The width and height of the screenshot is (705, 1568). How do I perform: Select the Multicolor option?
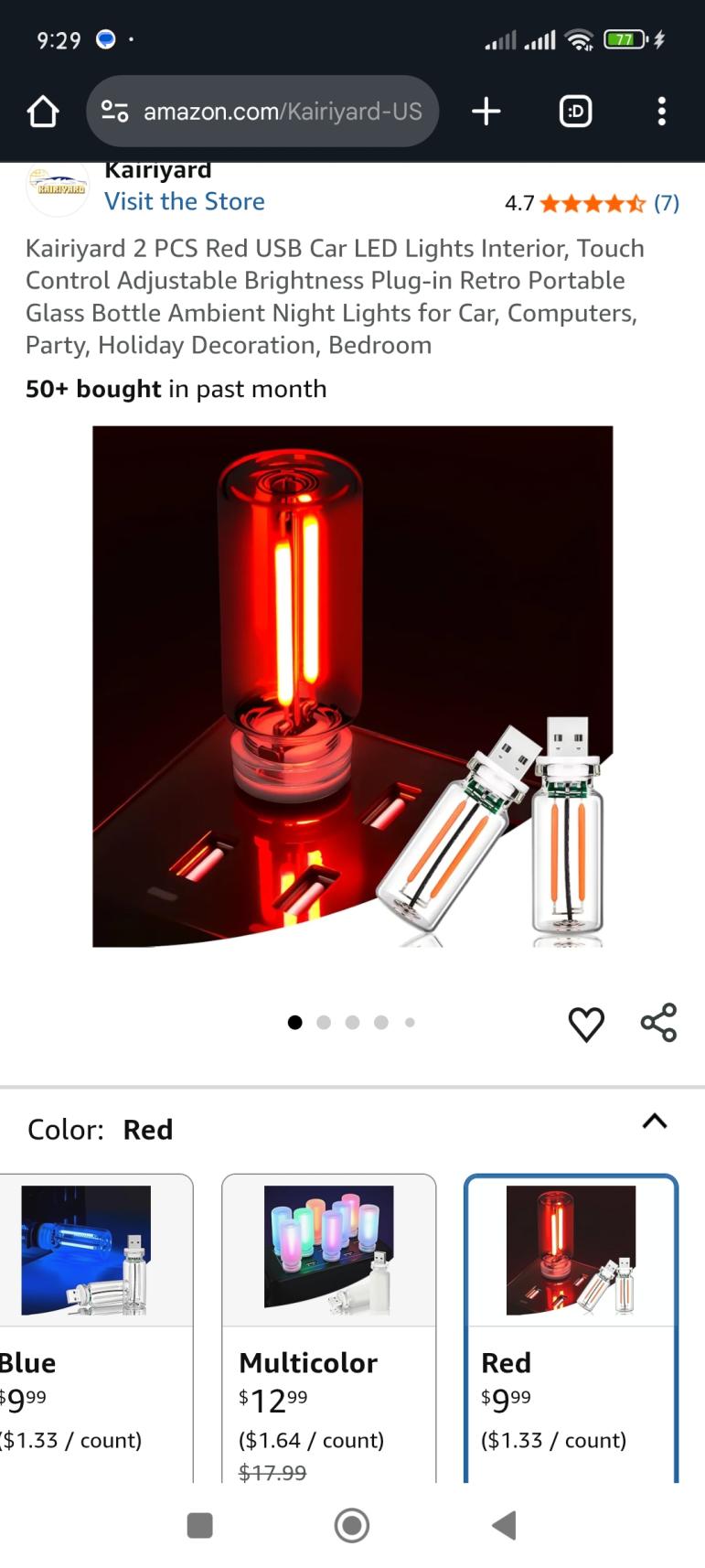[x=328, y=1326]
